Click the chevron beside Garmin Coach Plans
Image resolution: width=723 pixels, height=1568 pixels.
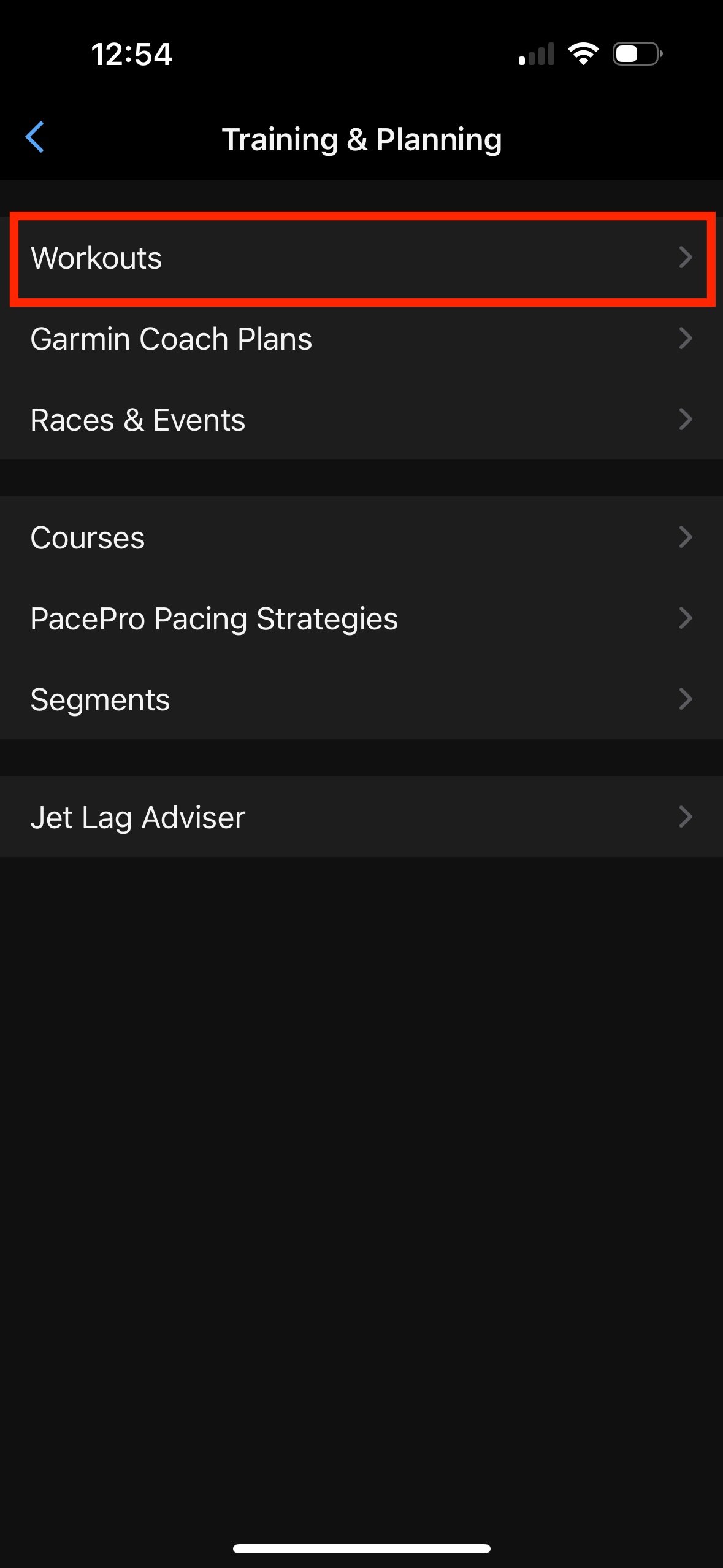point(686,339)
